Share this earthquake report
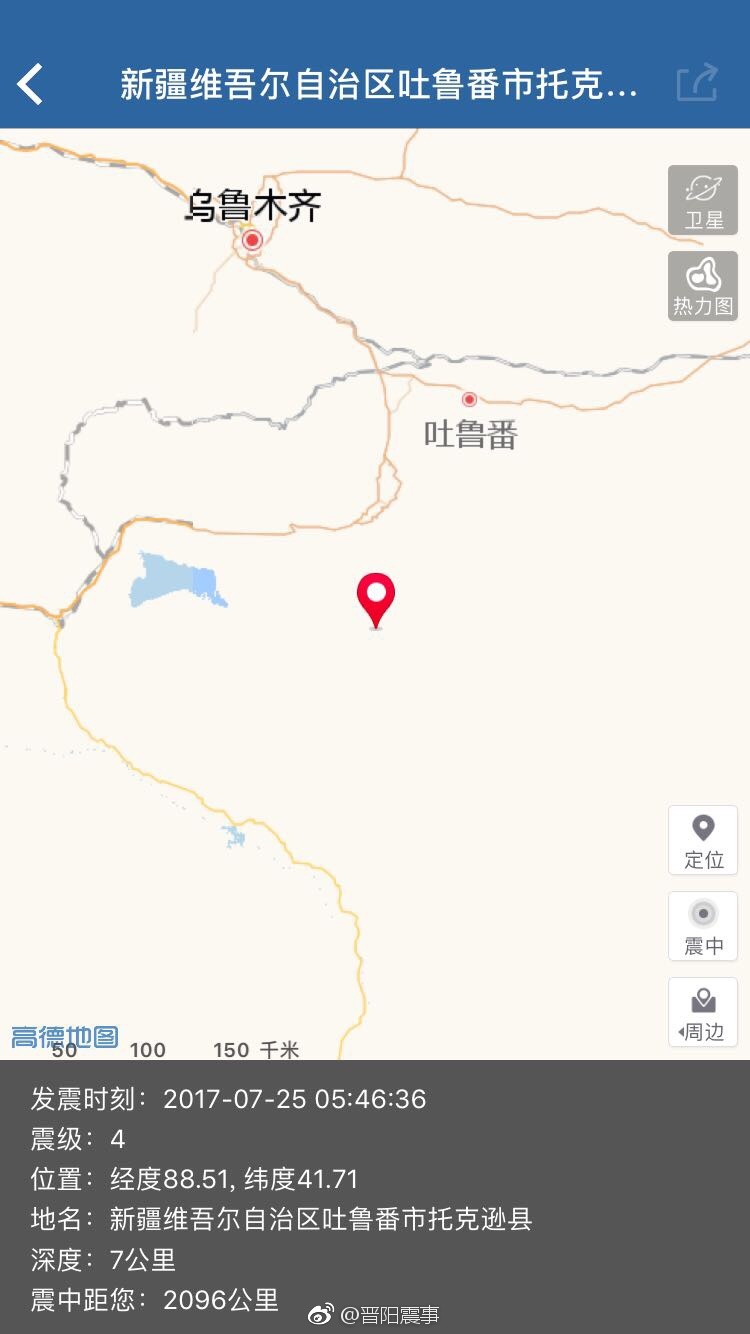Screen dimensions: 750x1334 (x=697, y=83)
